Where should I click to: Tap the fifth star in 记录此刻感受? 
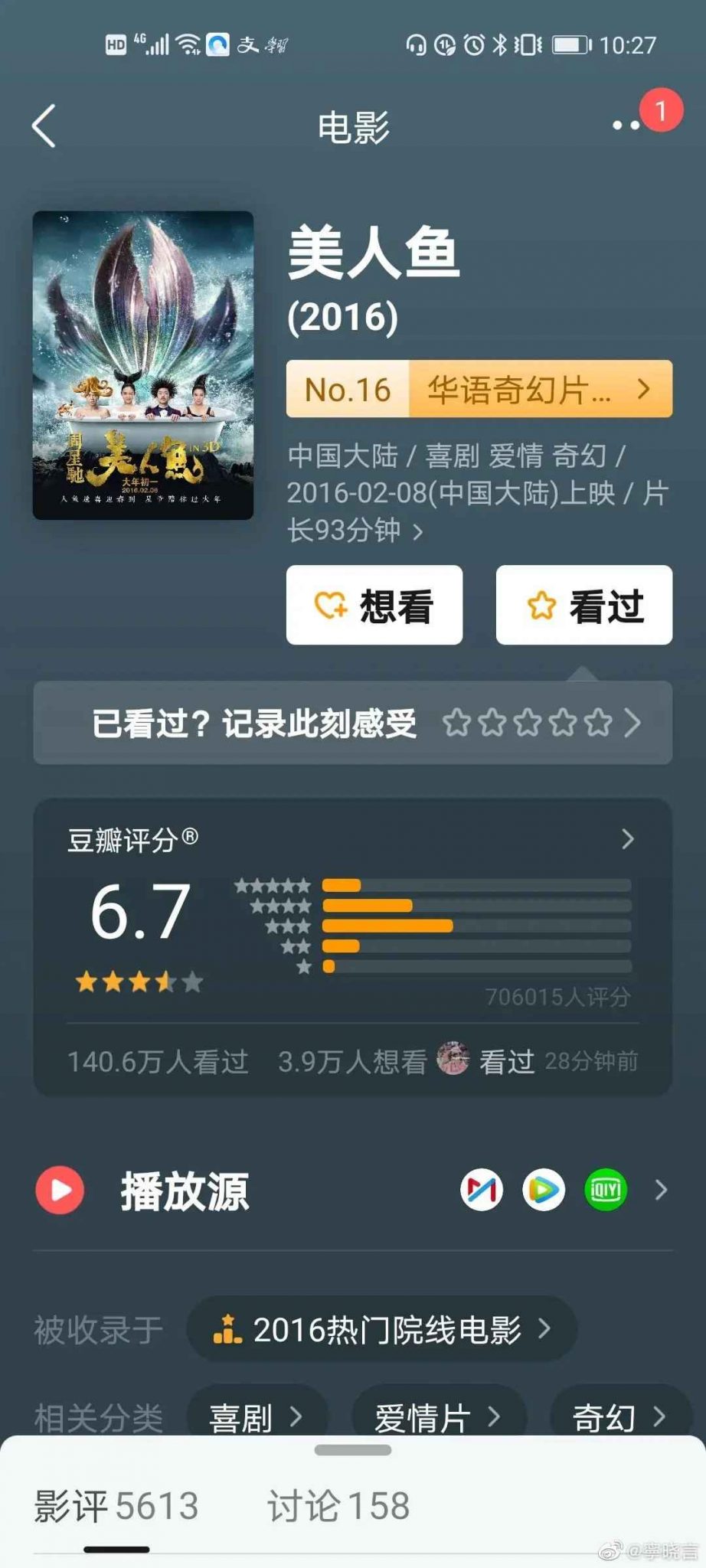[598, 722]
